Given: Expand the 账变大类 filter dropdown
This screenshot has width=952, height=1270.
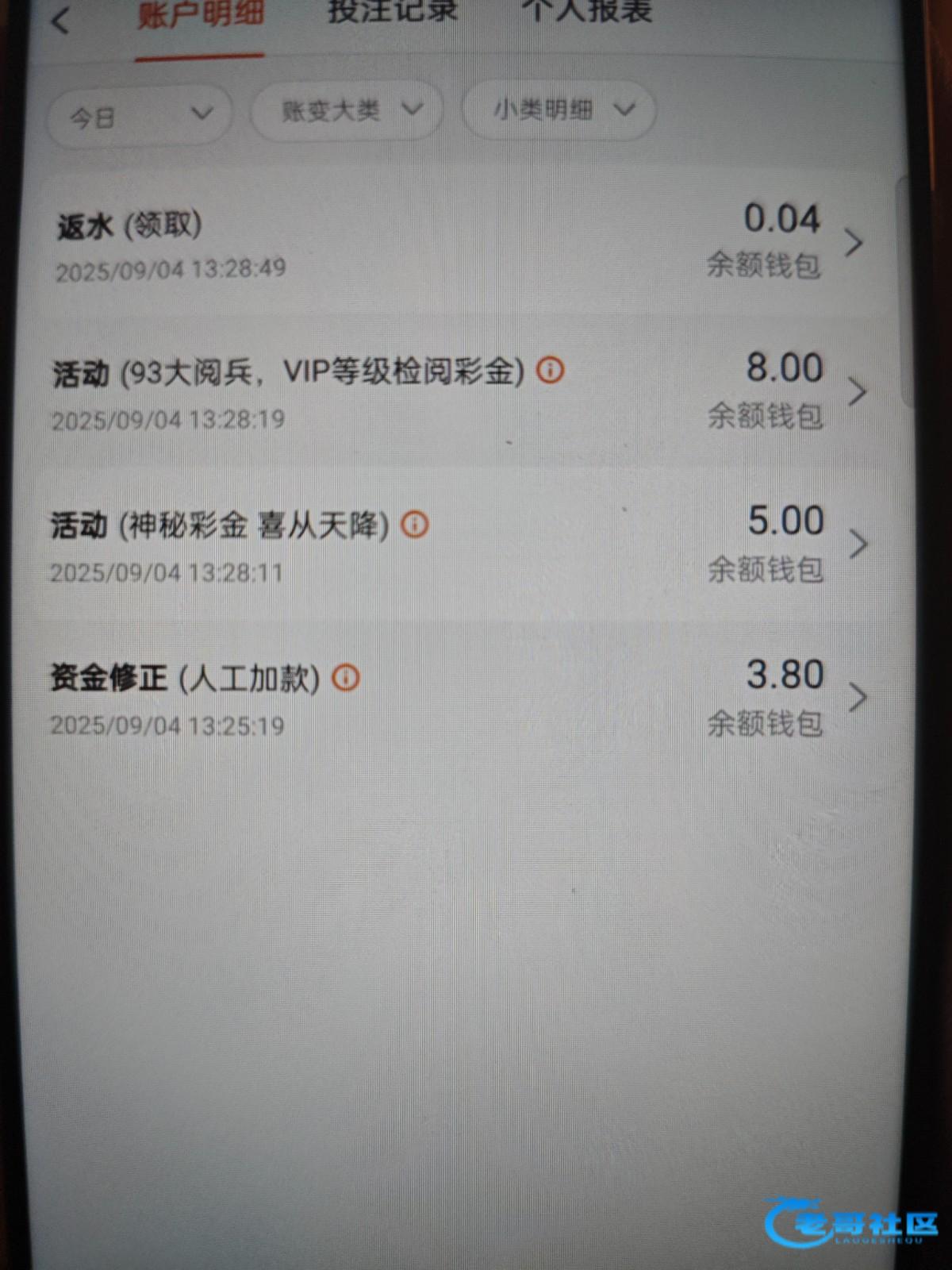Looking at the screenshot, I should pyautogui.click(x=347, y=110).
